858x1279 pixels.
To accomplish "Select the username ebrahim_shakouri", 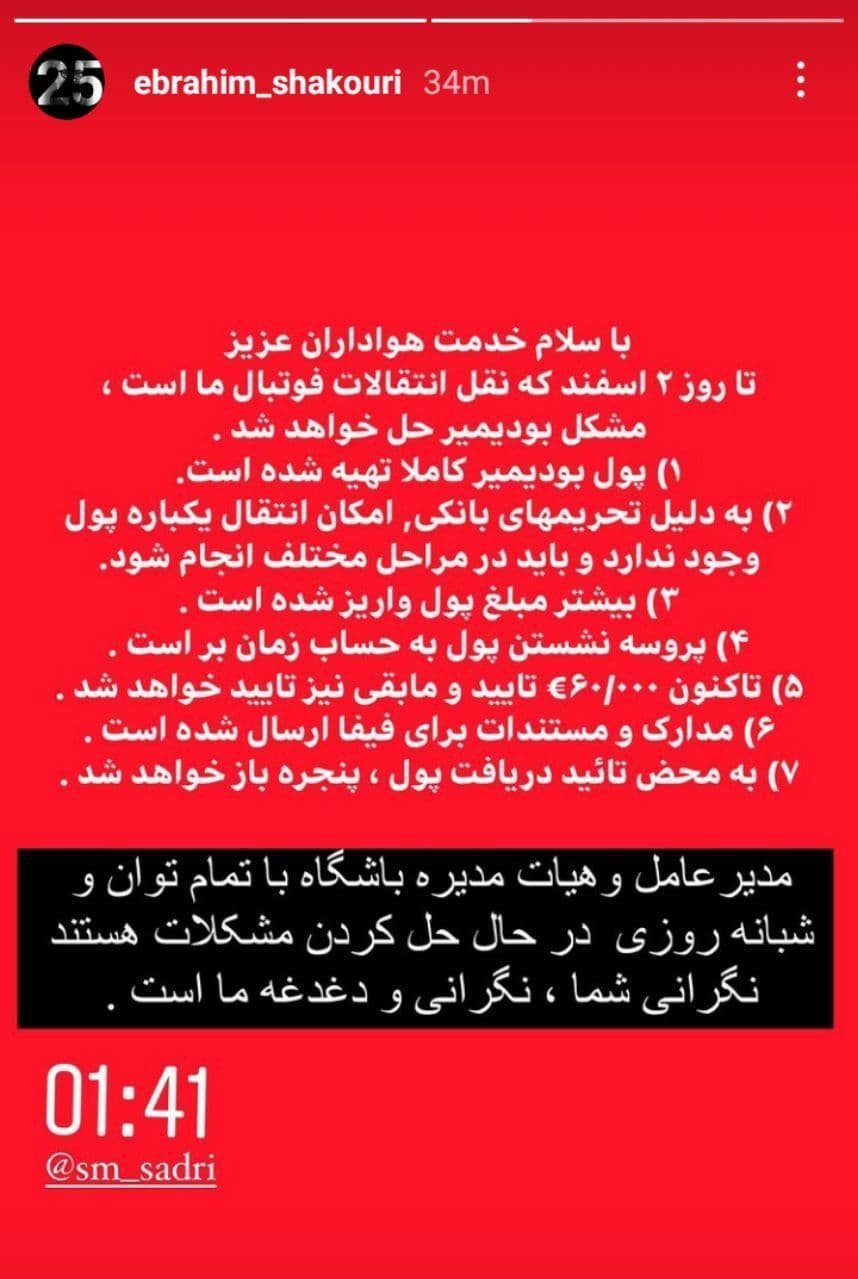I will pyautogui.click(x=269, y=85).
